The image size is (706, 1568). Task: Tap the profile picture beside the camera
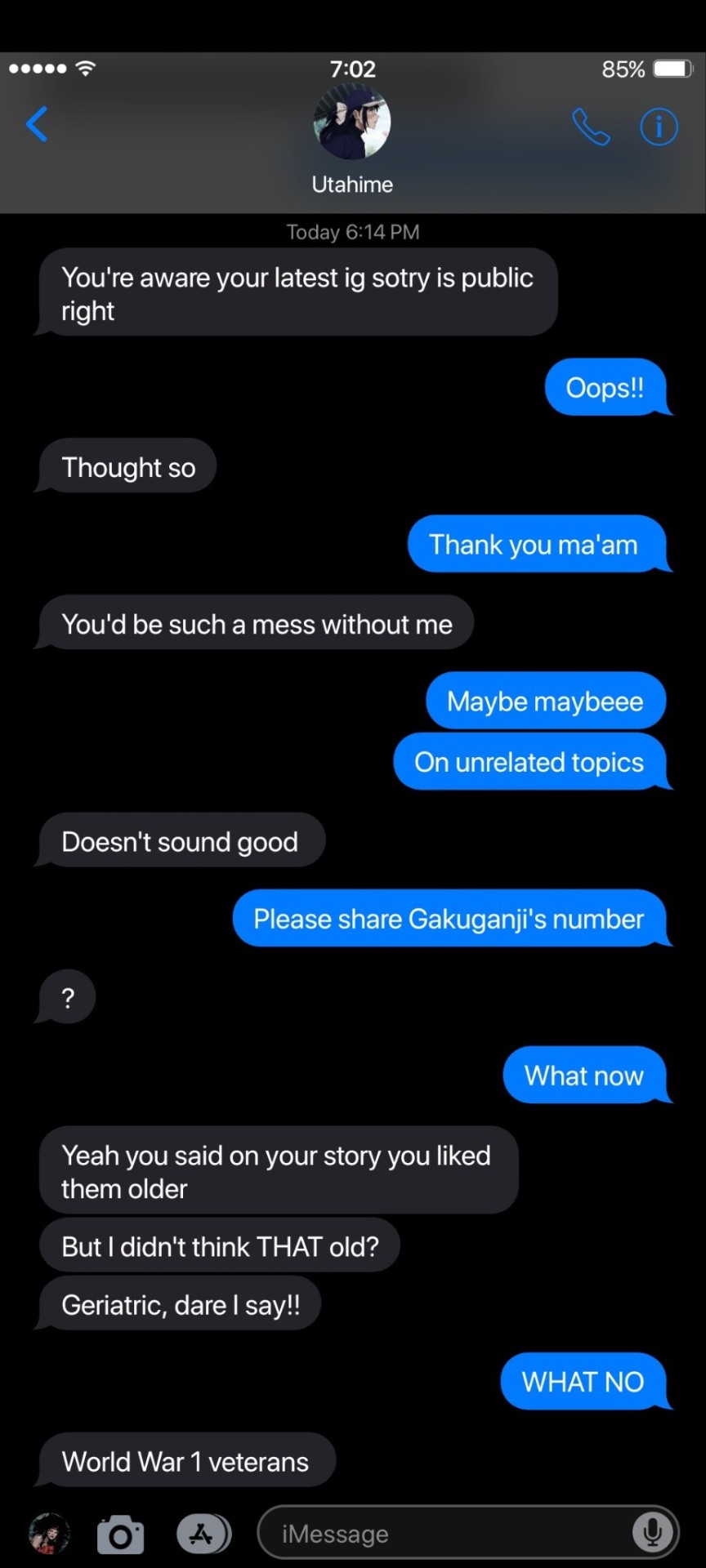[x=49, y=1533]
